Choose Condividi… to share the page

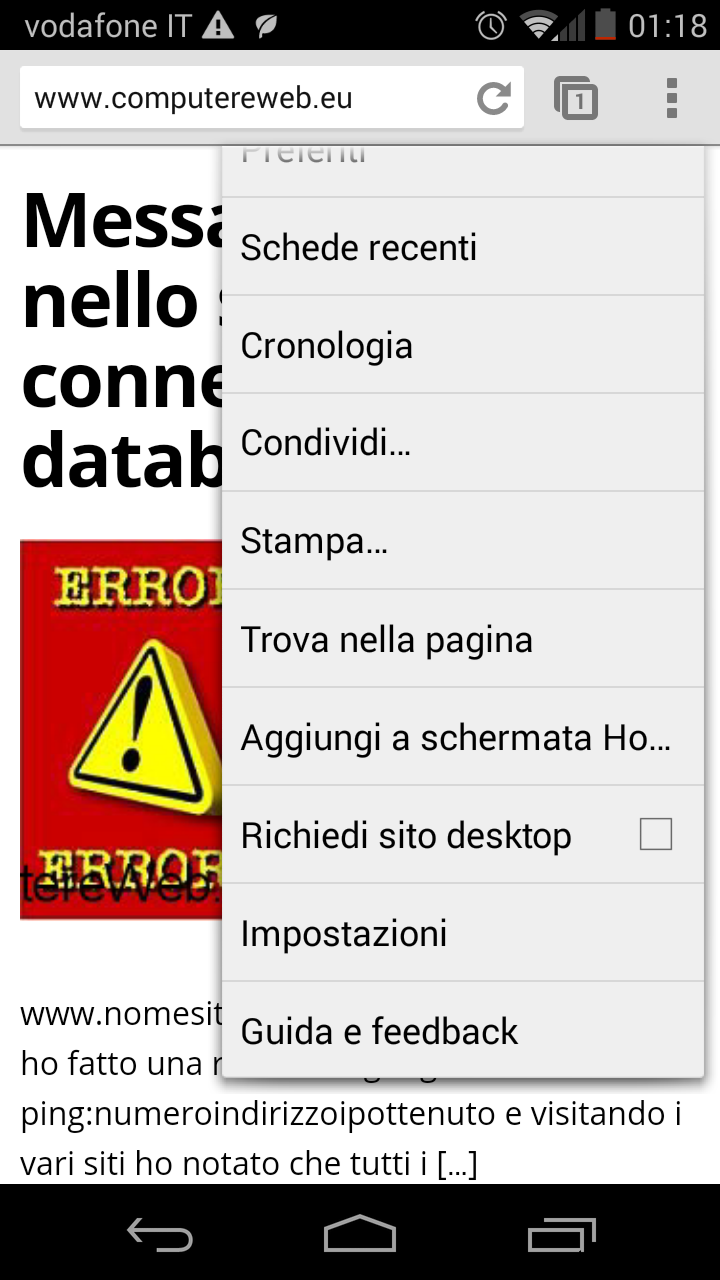pyautogui.click(x=463, y=443)
